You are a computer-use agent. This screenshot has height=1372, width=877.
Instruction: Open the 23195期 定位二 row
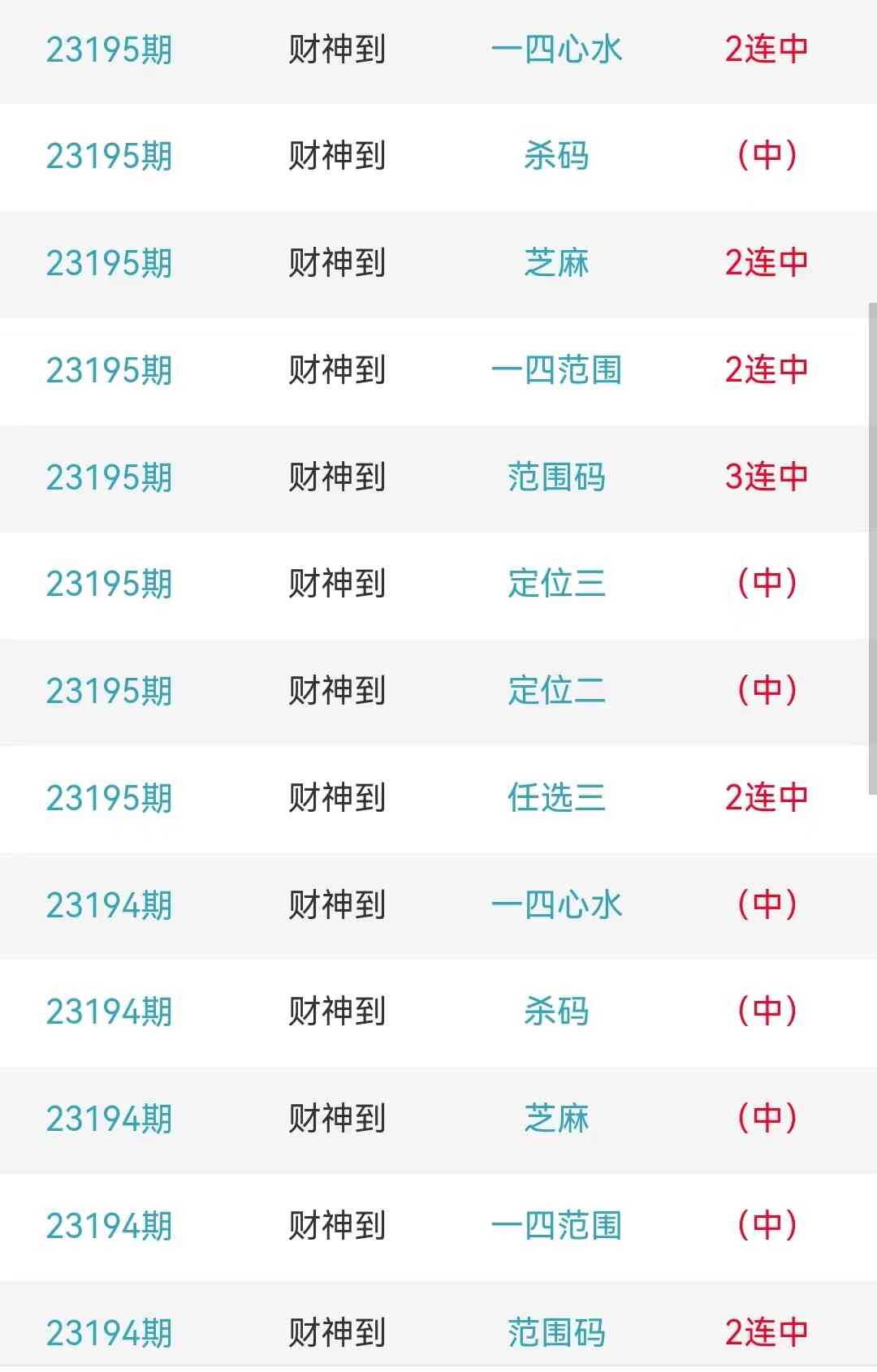tap(556, 691)
